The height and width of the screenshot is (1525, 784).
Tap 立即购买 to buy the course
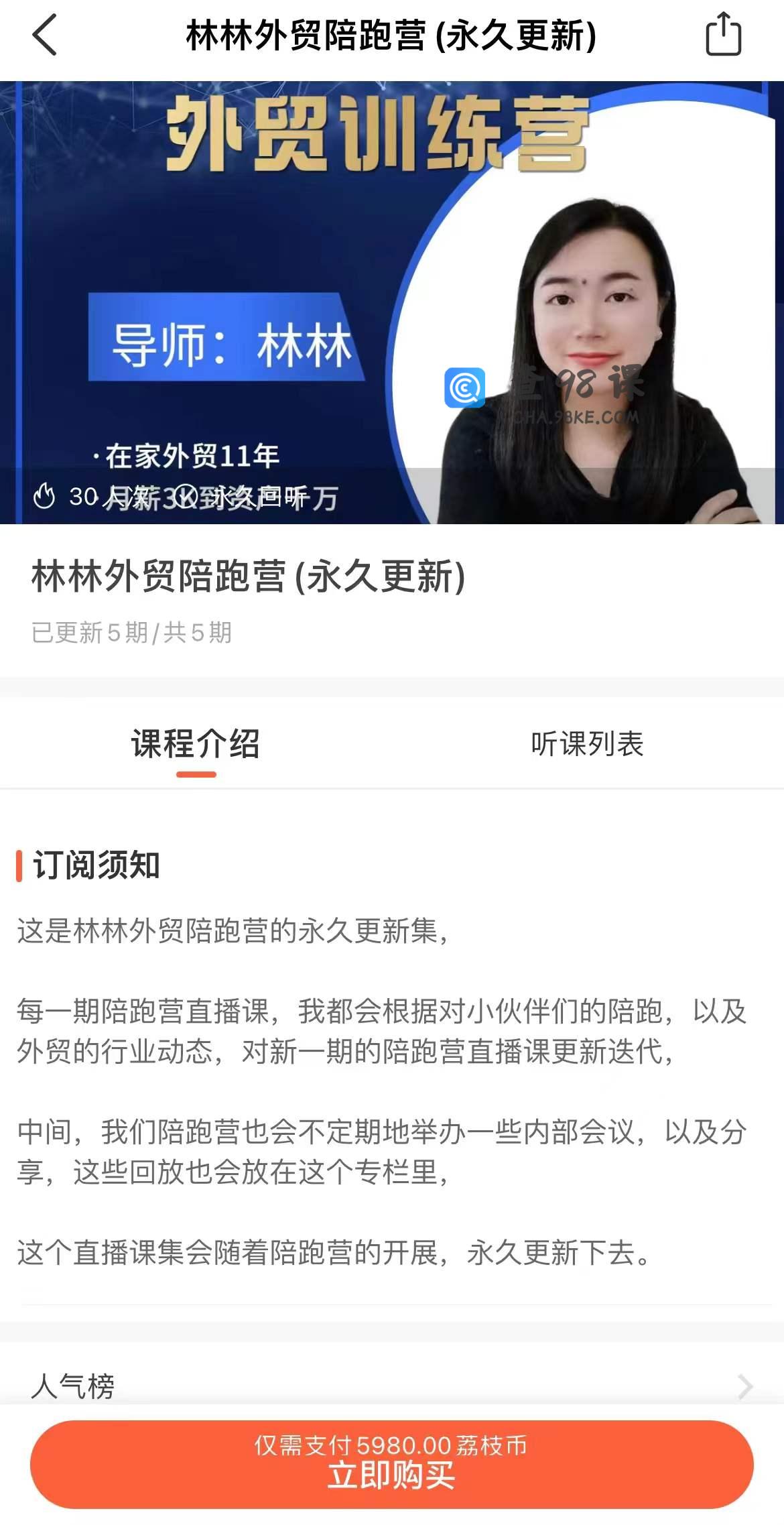[392, 1464]
